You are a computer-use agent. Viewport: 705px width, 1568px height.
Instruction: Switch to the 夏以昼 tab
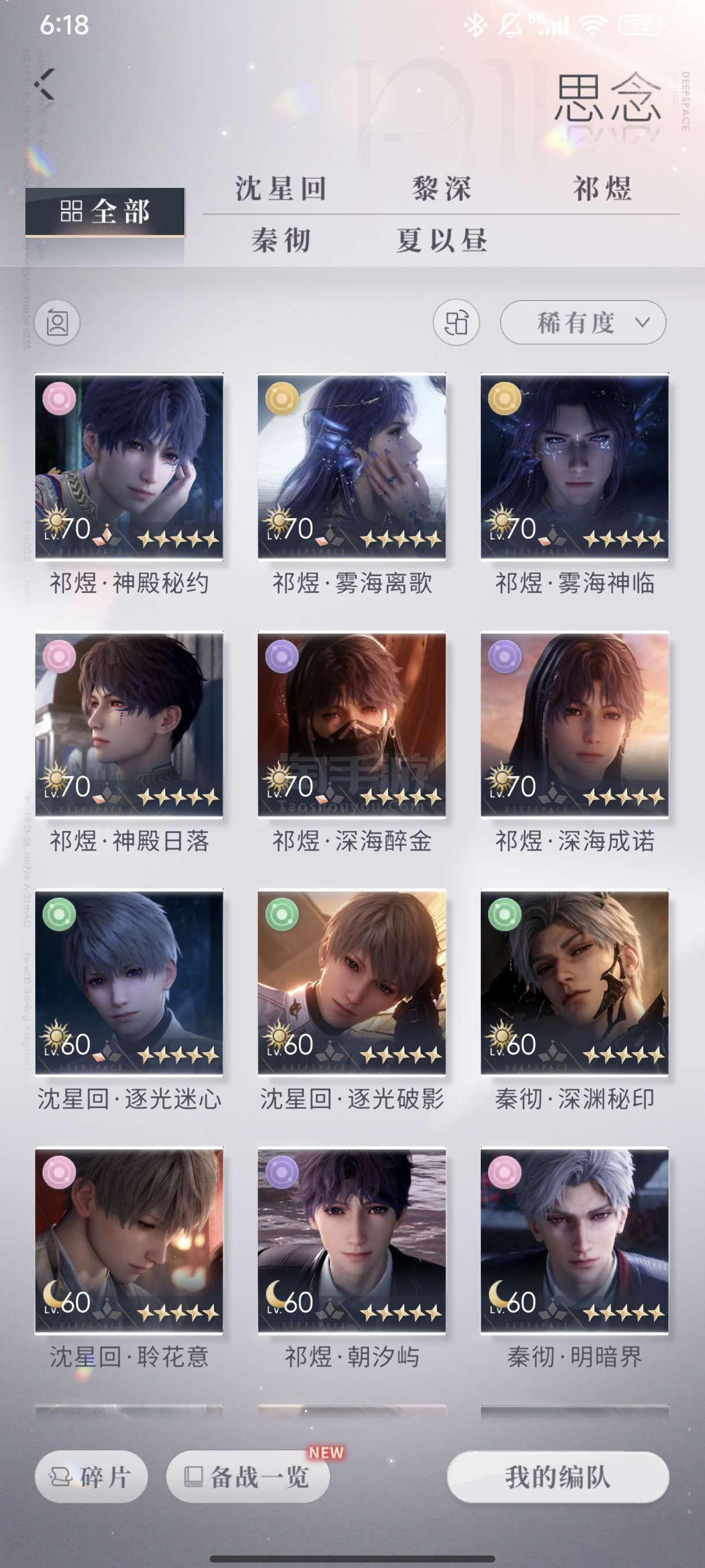(x=441, y=241)
